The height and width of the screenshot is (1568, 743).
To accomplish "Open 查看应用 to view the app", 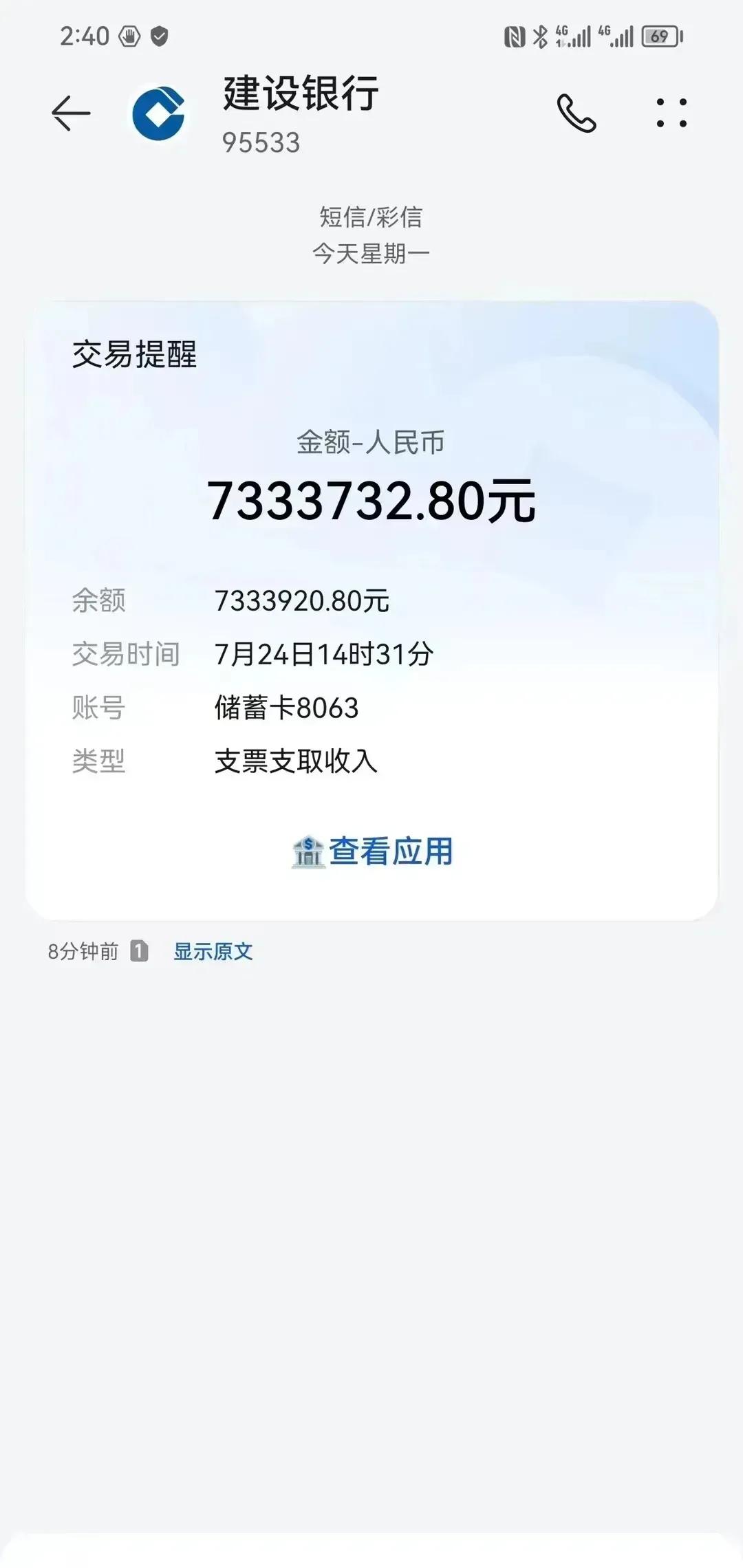I will [391, 850].
